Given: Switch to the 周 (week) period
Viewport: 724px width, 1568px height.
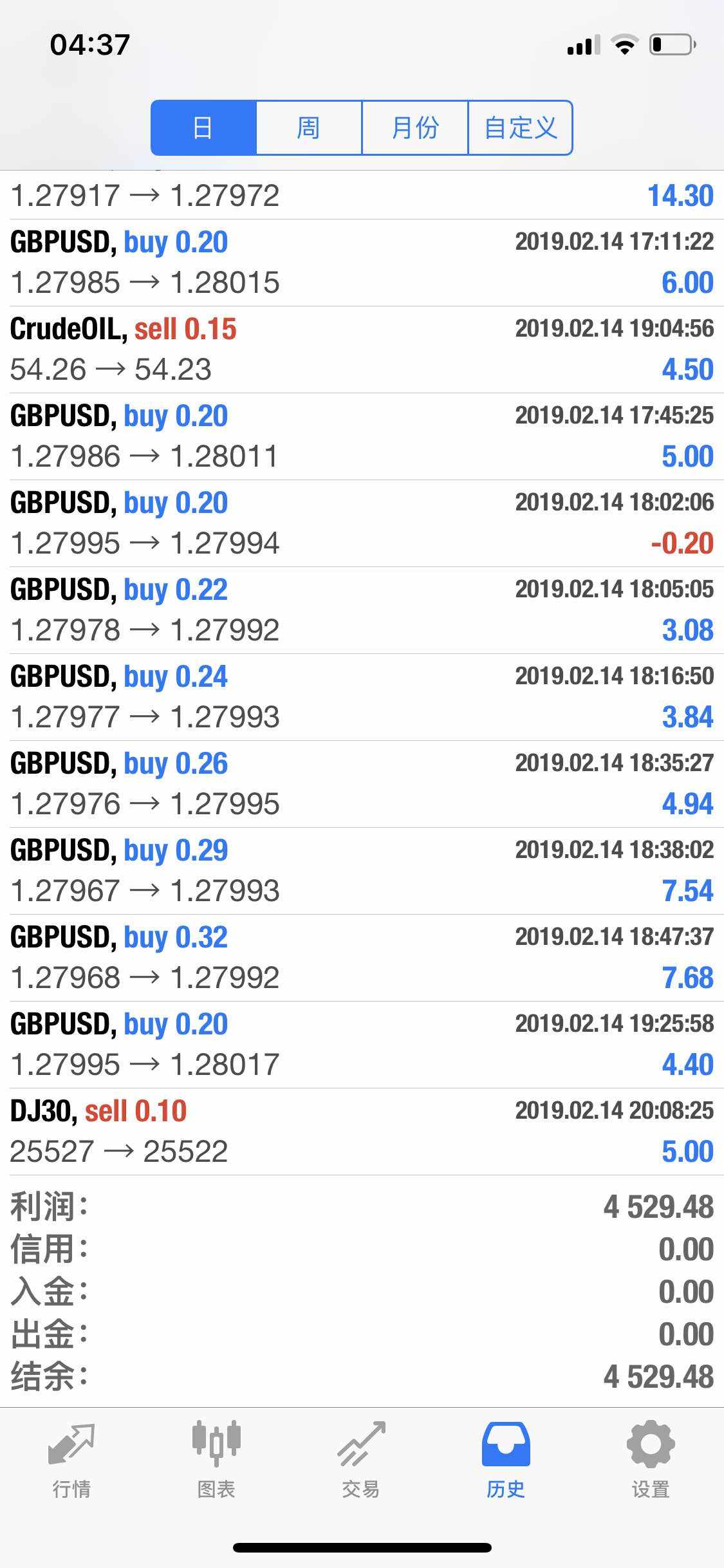Looking at the screenshot, I should [309, 127].
